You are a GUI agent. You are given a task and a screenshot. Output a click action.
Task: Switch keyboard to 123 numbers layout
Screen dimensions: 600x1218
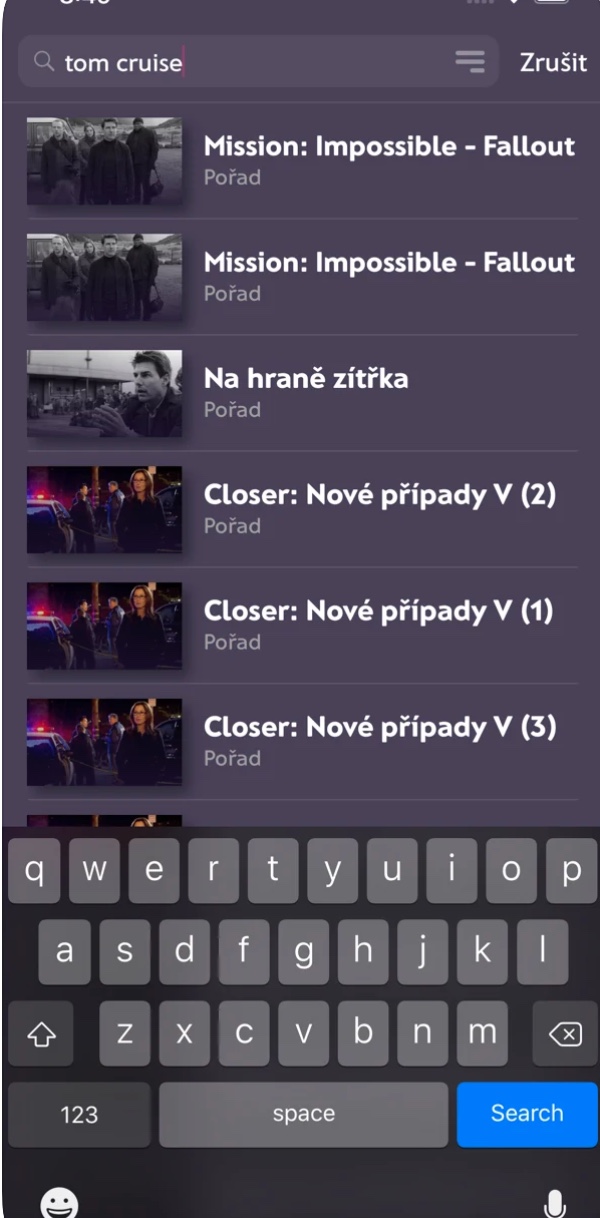[x=79, y=1114]
